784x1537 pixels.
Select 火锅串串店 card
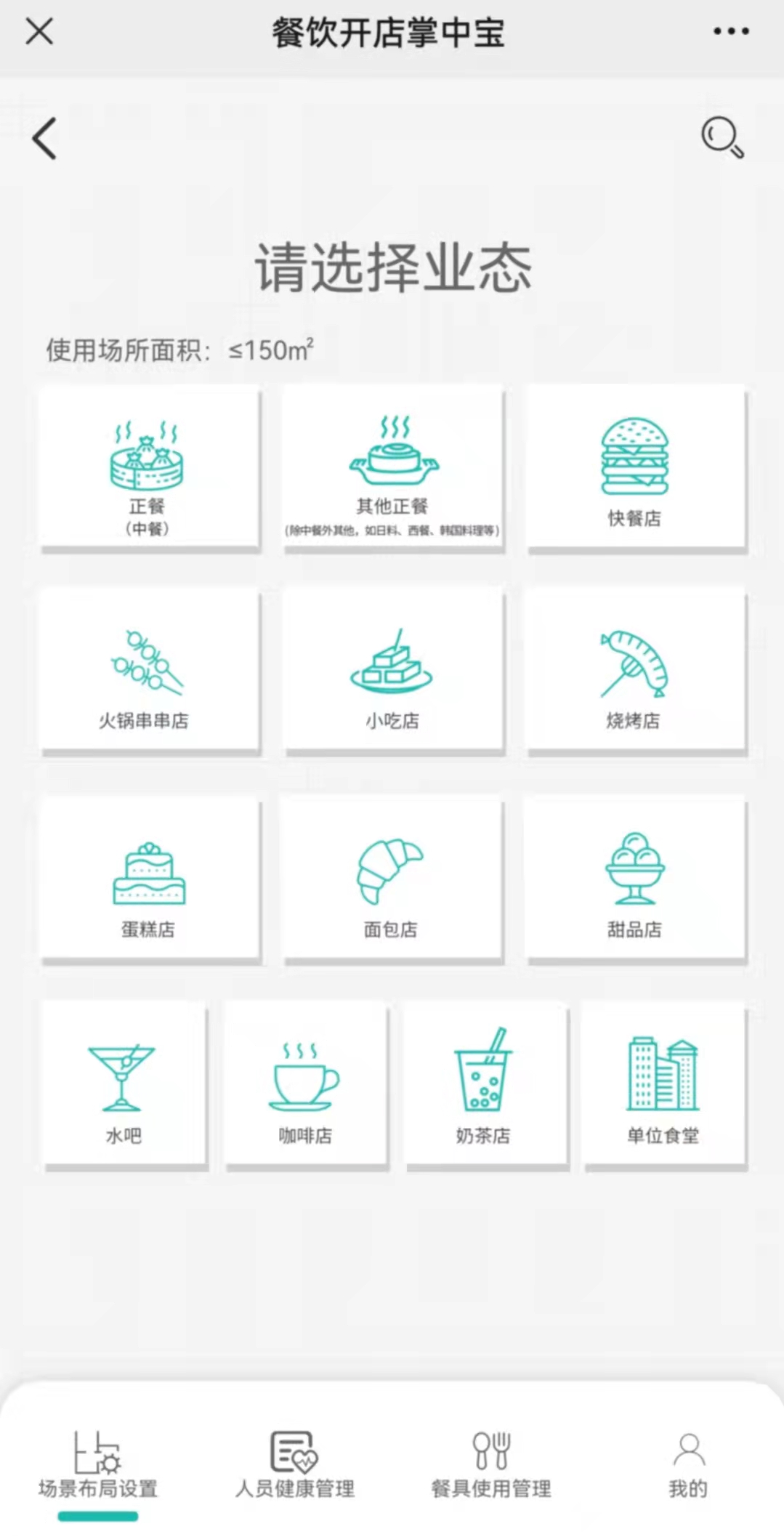click(x=149, y=670)
